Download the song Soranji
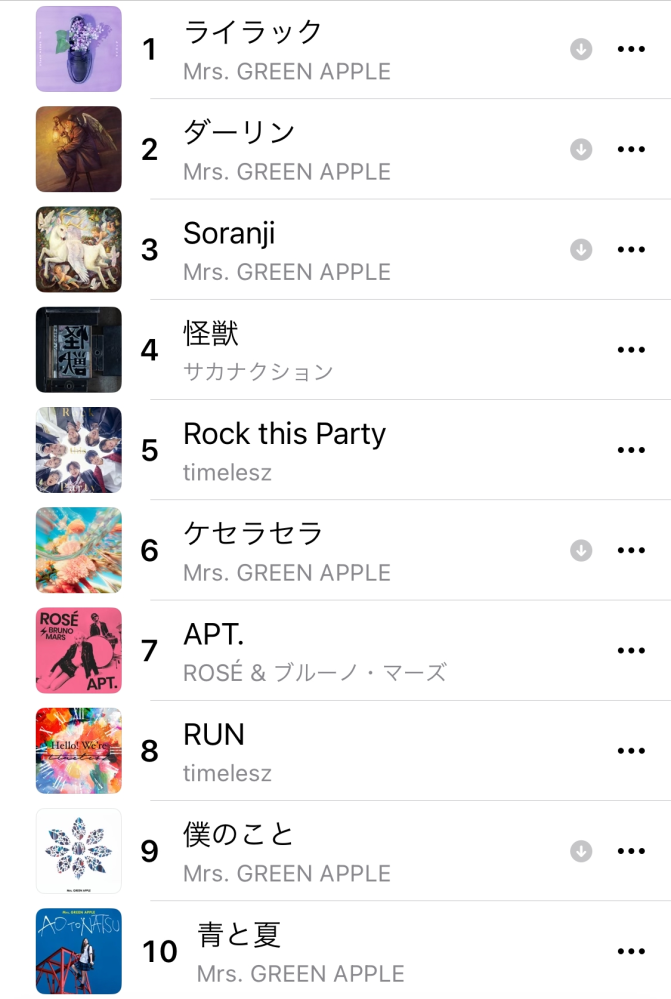 (581, 249)
